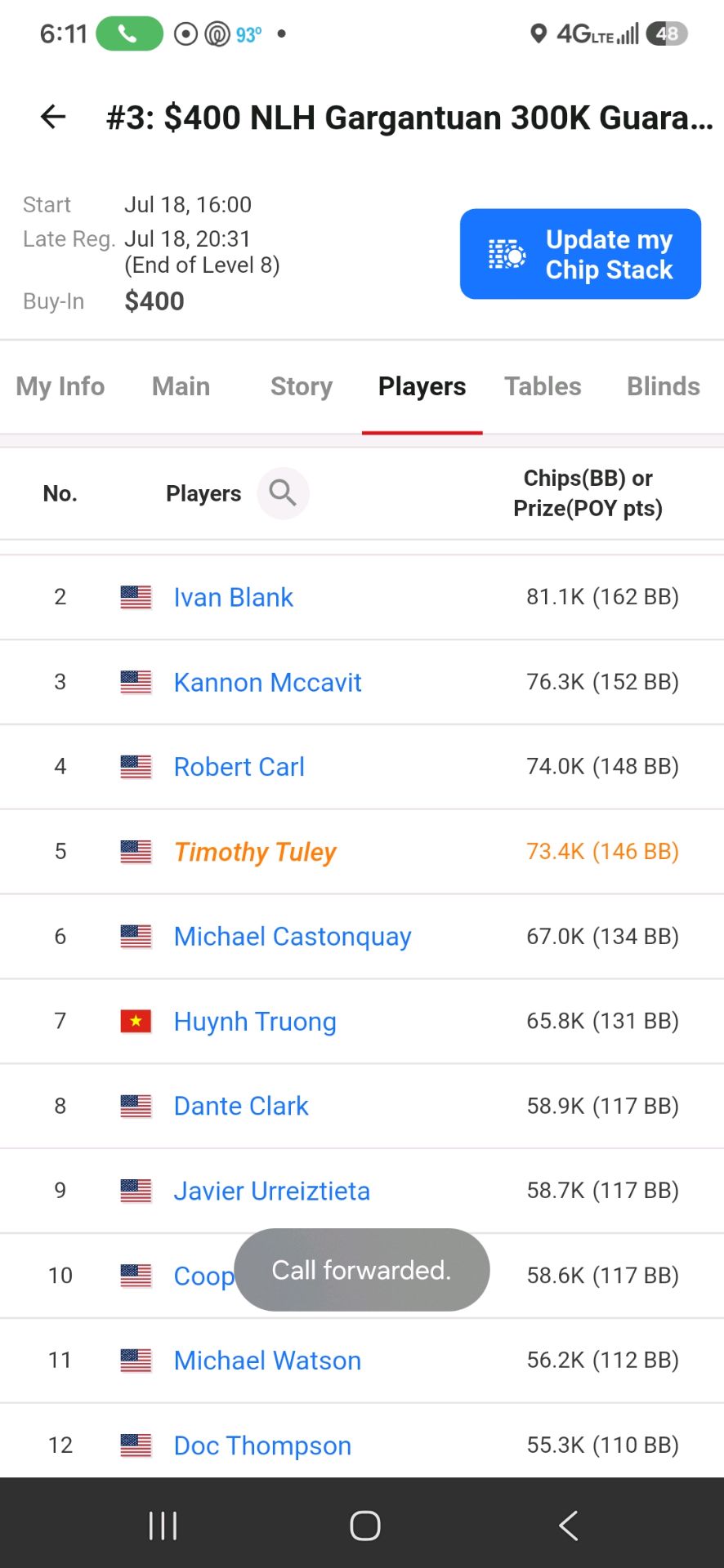Go to the system home screen
This screenshot has height=1568, width=724.
click(x=364, y=1525)
